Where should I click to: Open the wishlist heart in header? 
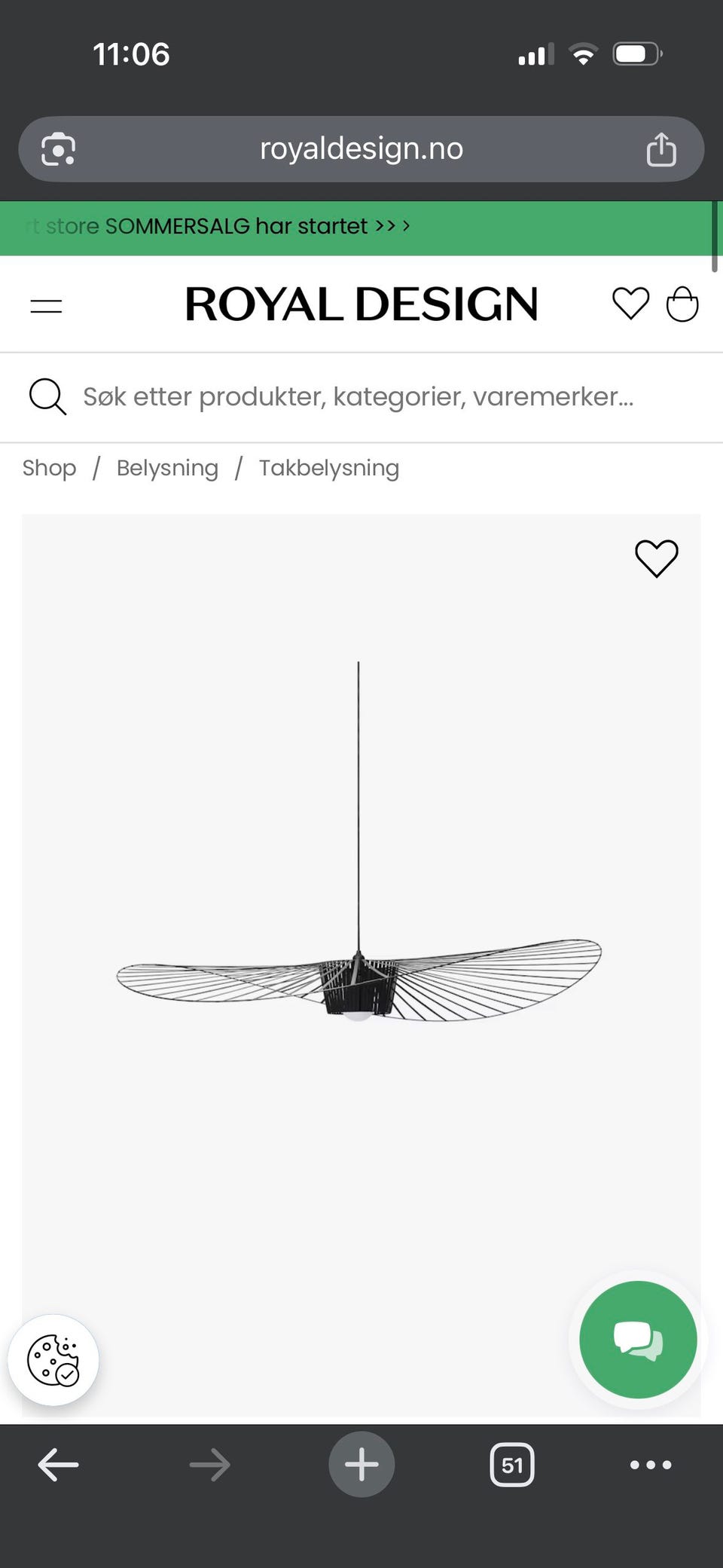coord(630,304)
